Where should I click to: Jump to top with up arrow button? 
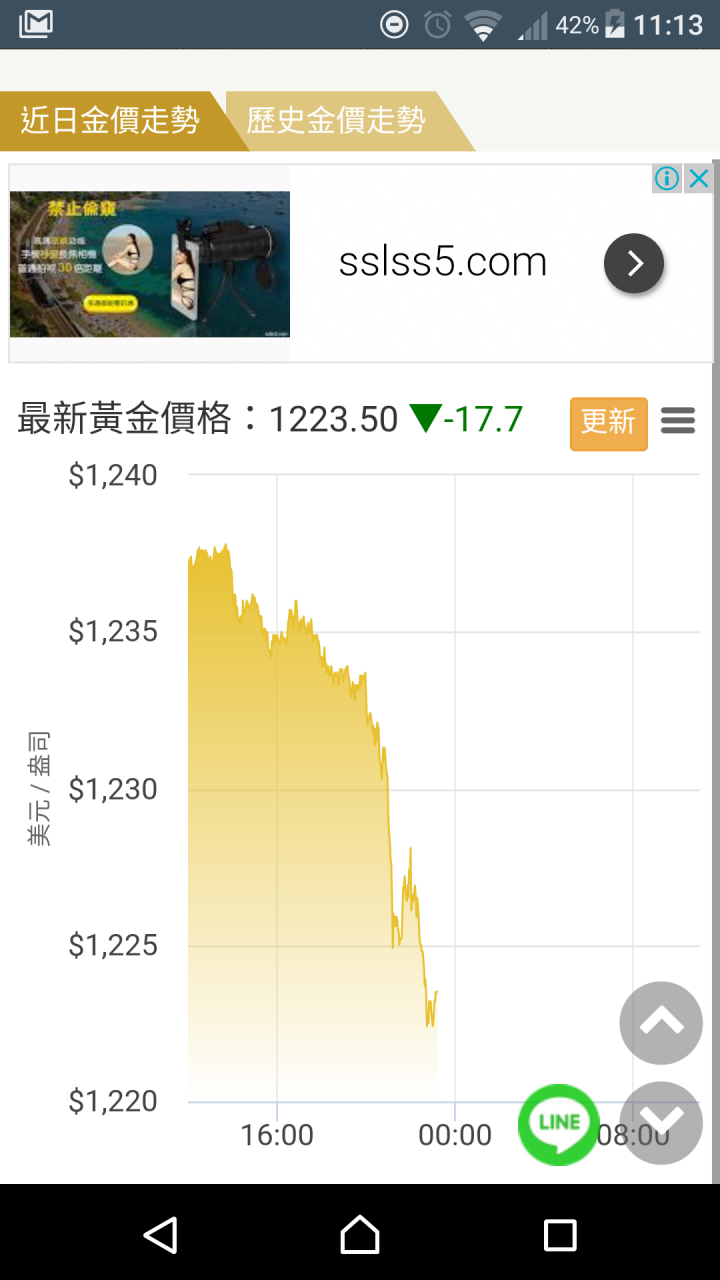[x=661, y=1022]
